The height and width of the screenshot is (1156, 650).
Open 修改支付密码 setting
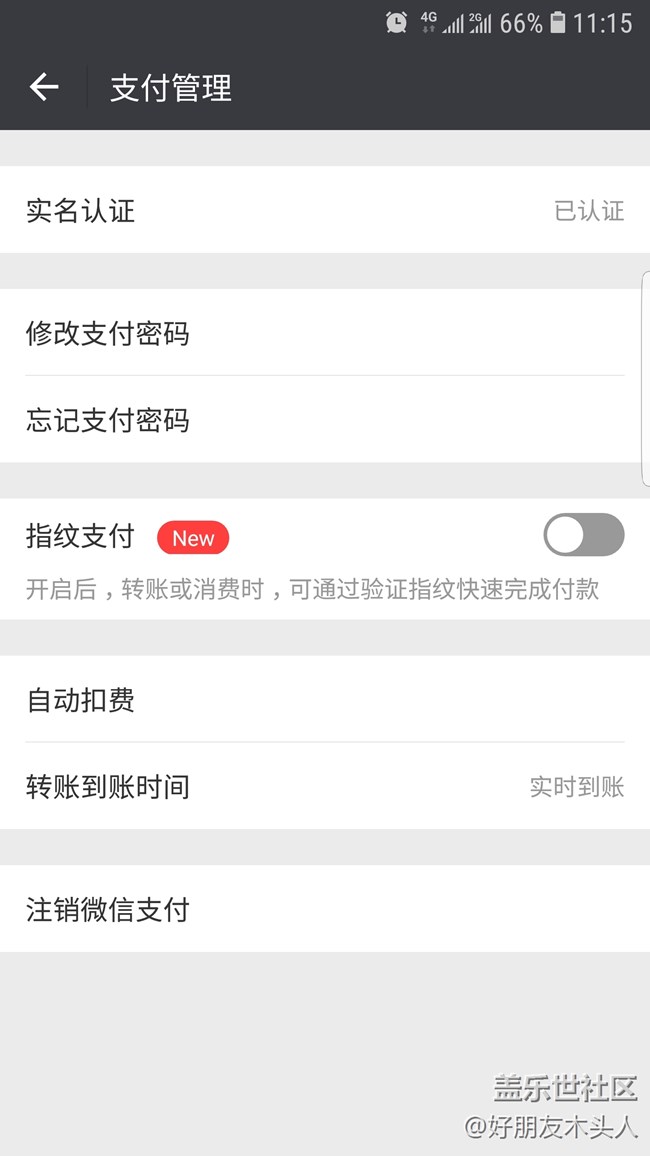pos(324,333)
